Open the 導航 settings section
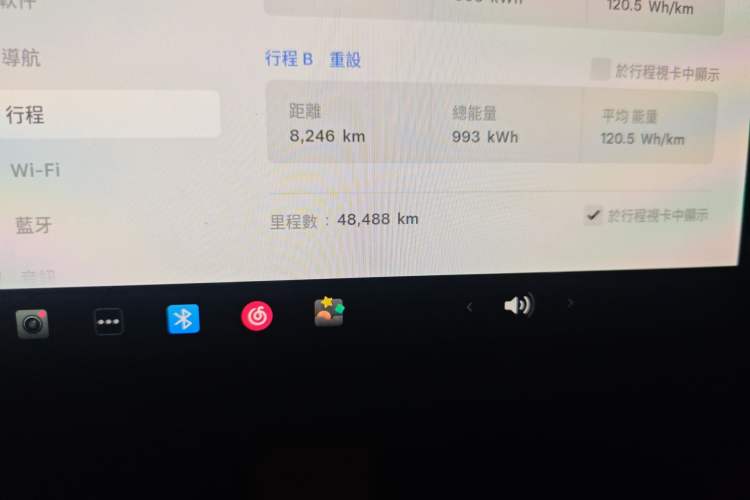750x500 pixels. click(22, 58)
